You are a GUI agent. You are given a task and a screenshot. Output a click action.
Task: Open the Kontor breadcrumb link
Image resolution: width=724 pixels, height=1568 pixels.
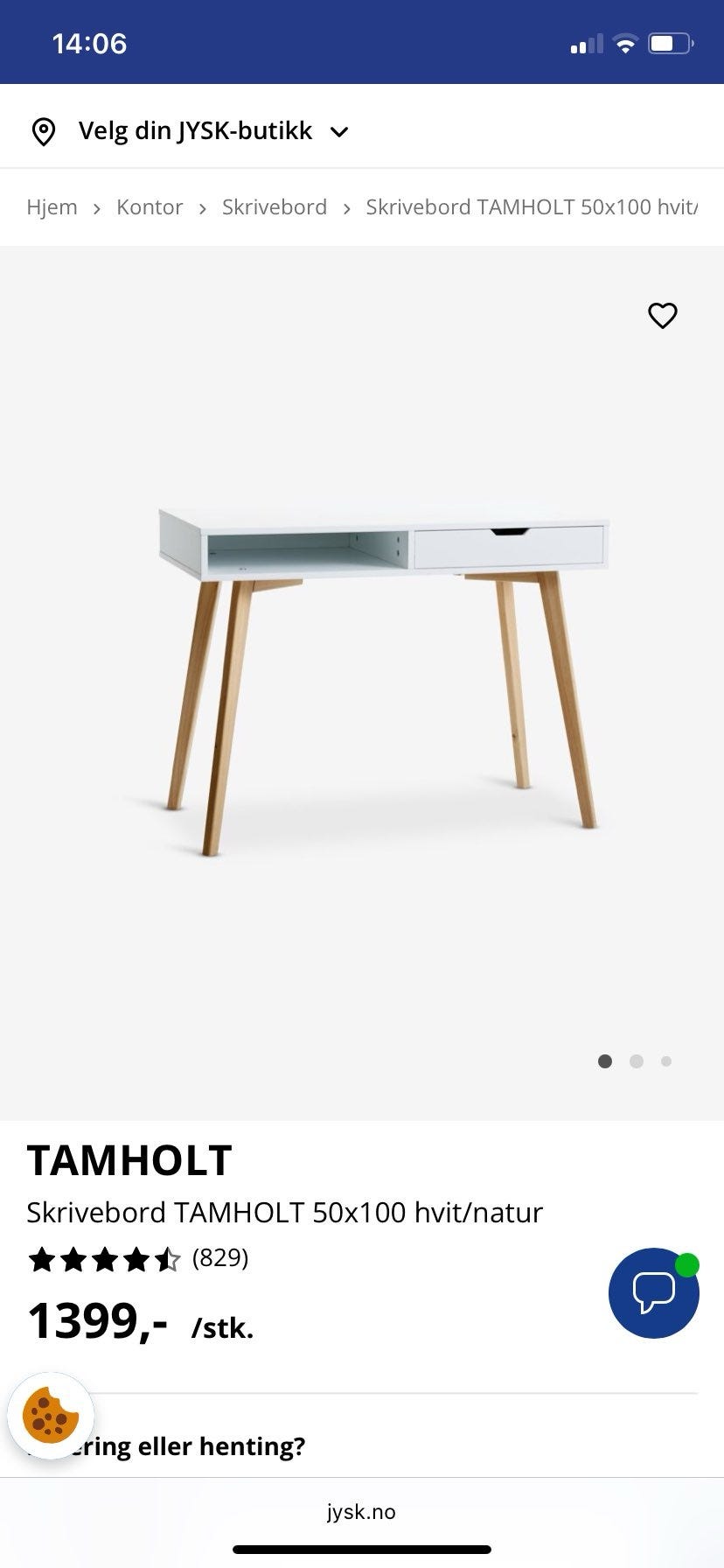(x=150, y=207)
